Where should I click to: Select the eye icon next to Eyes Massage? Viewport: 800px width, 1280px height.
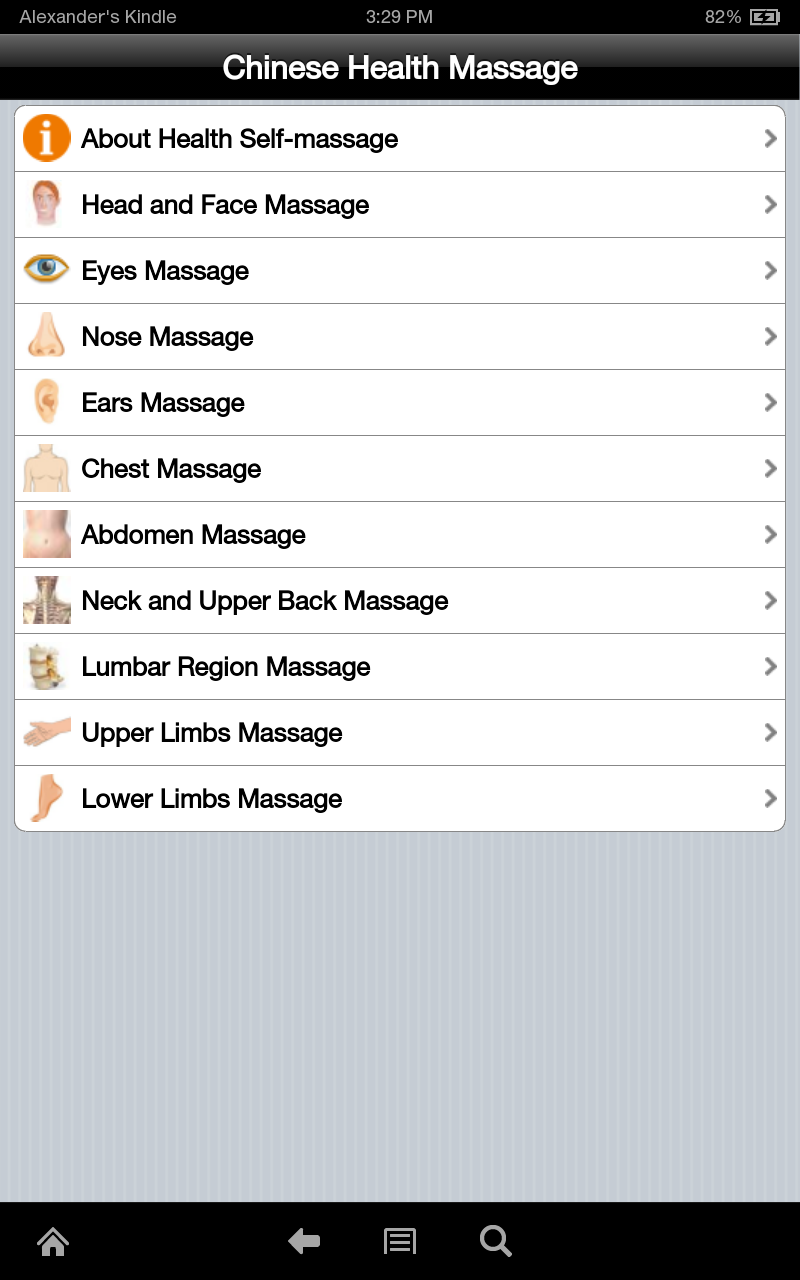[x=46, y=270]
